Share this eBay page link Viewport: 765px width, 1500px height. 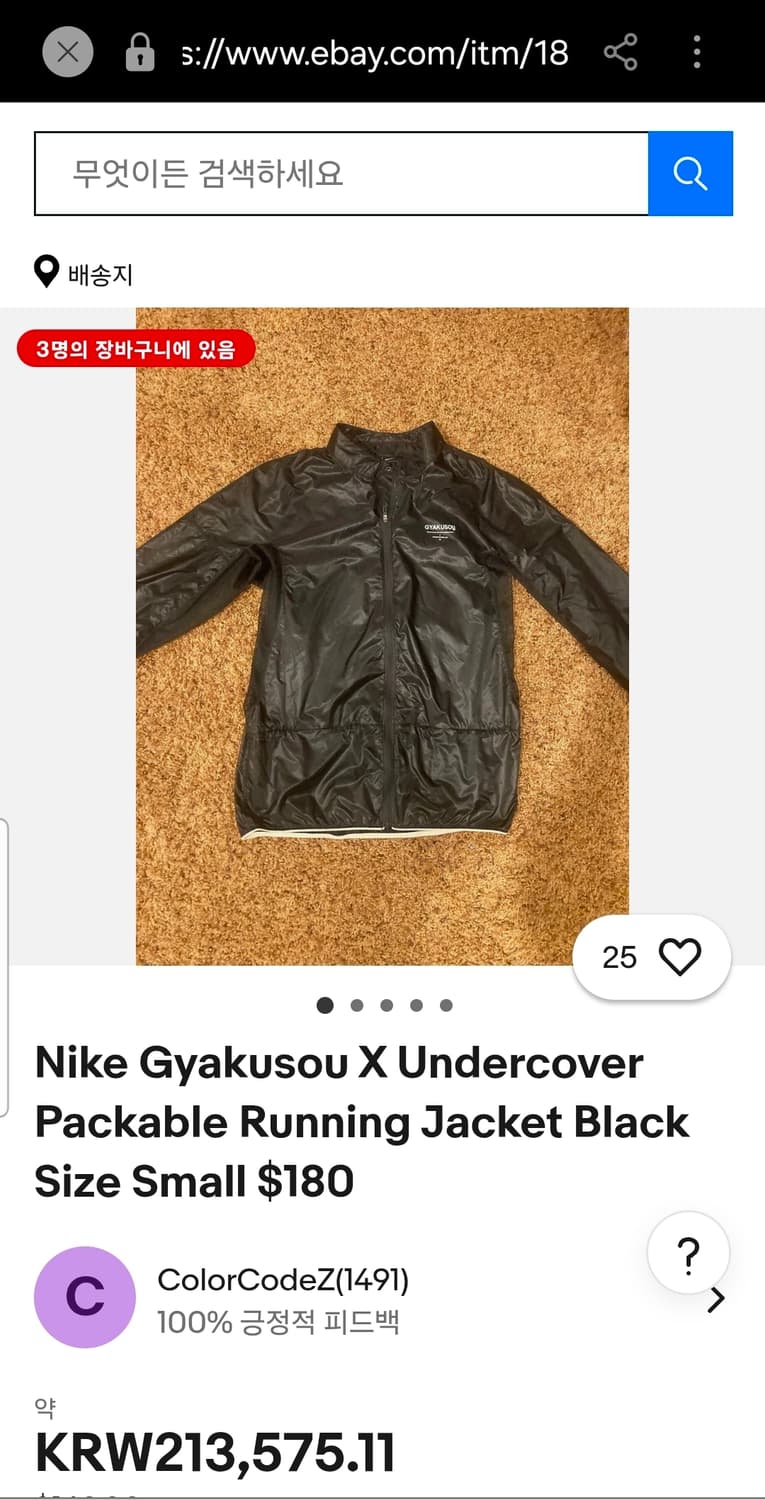620,52
